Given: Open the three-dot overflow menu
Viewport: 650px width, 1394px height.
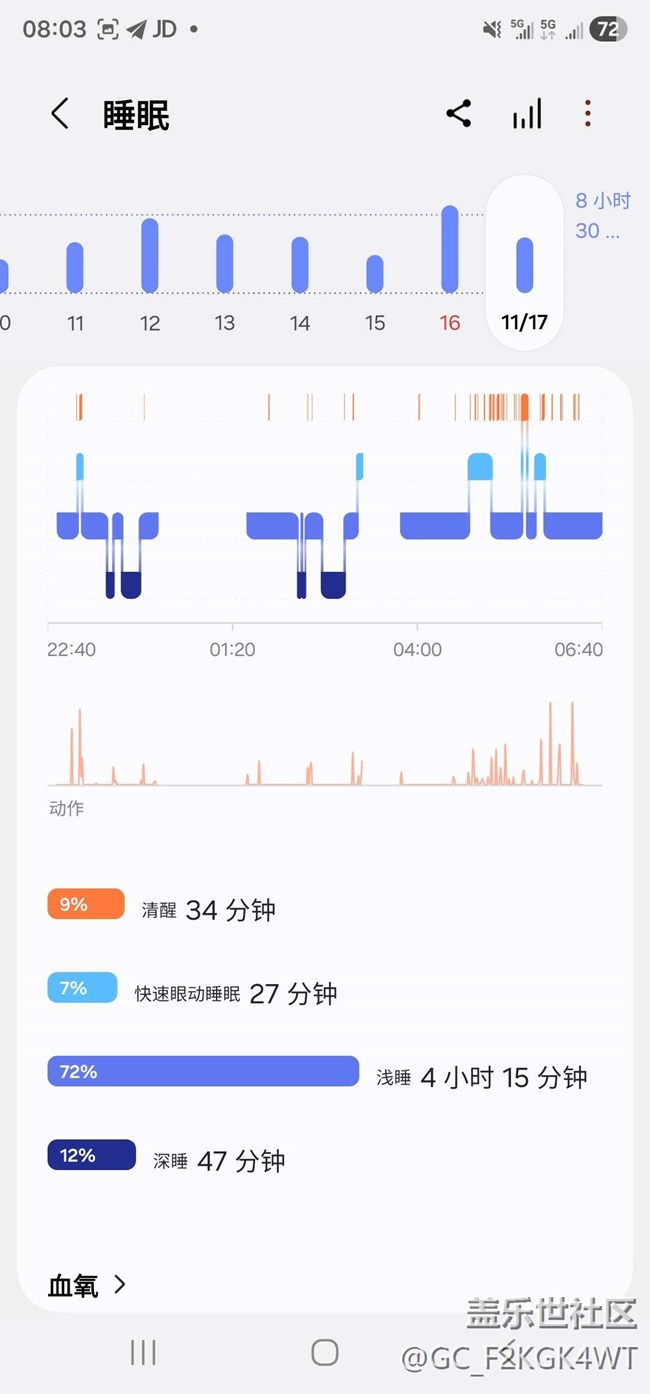Looking at the screenshot, I should pos(588,114).
